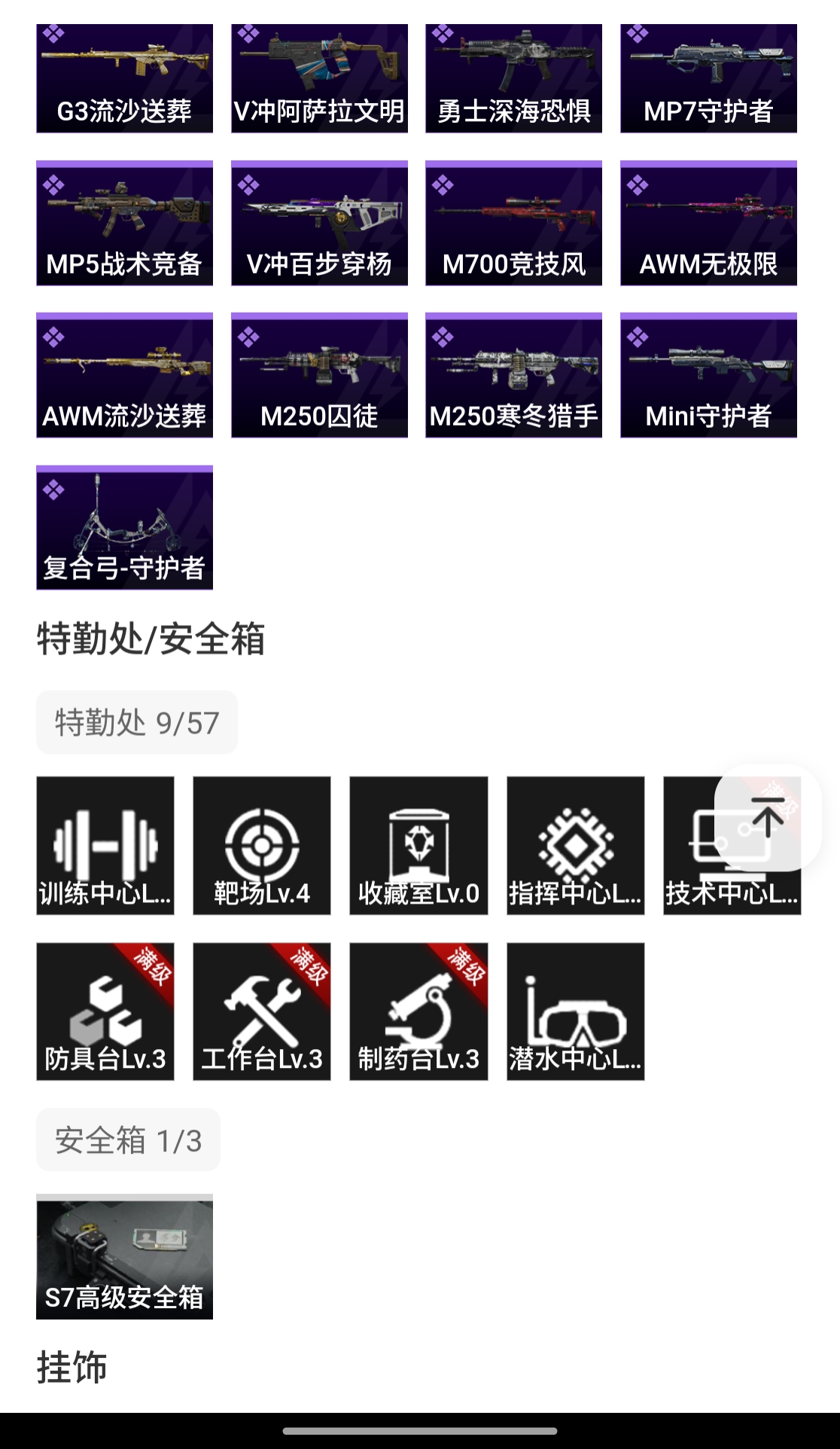View the 防具台Lv.3 facility tile
Viewport: 840px width, 1449px height.
[105, 1011]
